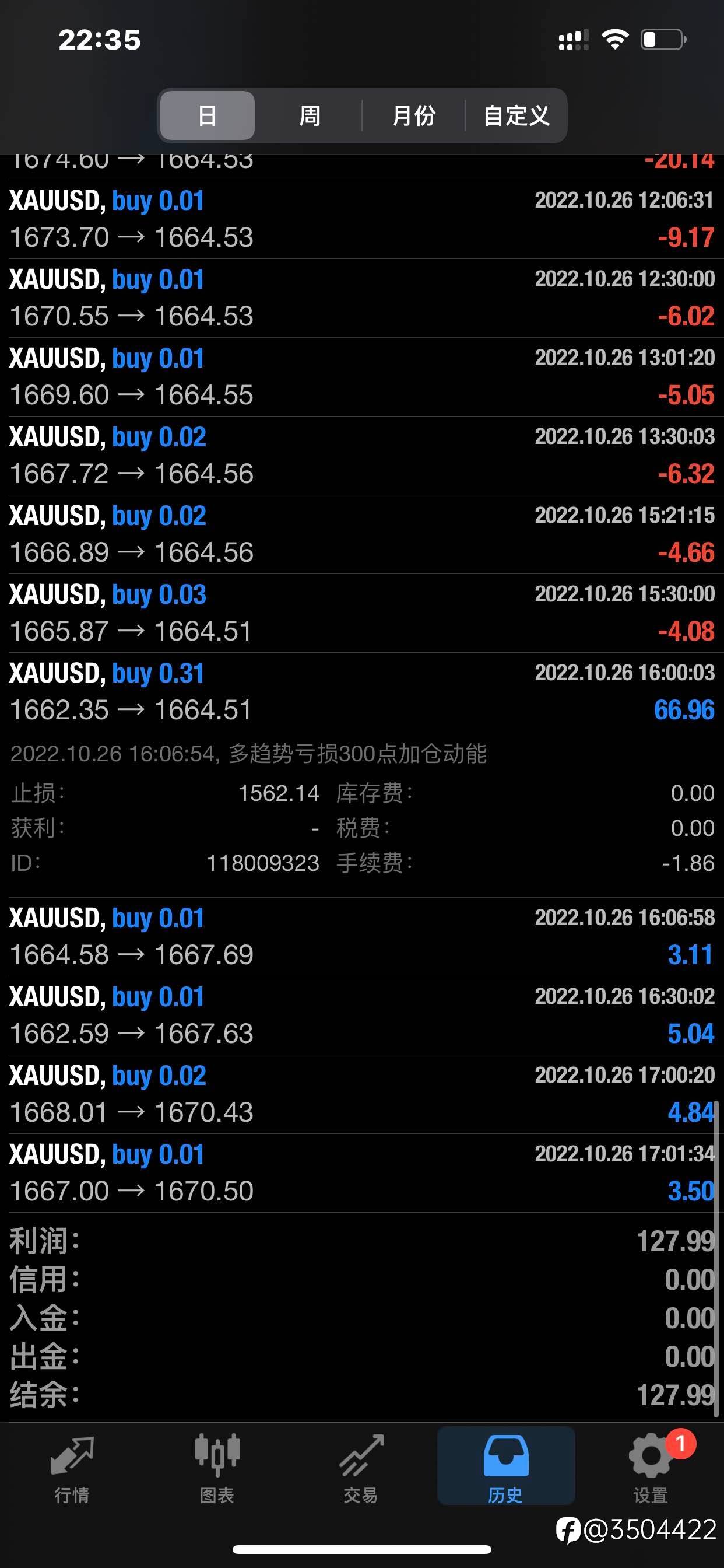Viewport: 724px width, 1568px height.
Task: Go to the 图表 chart tab
Action: tap(217, 1468)
